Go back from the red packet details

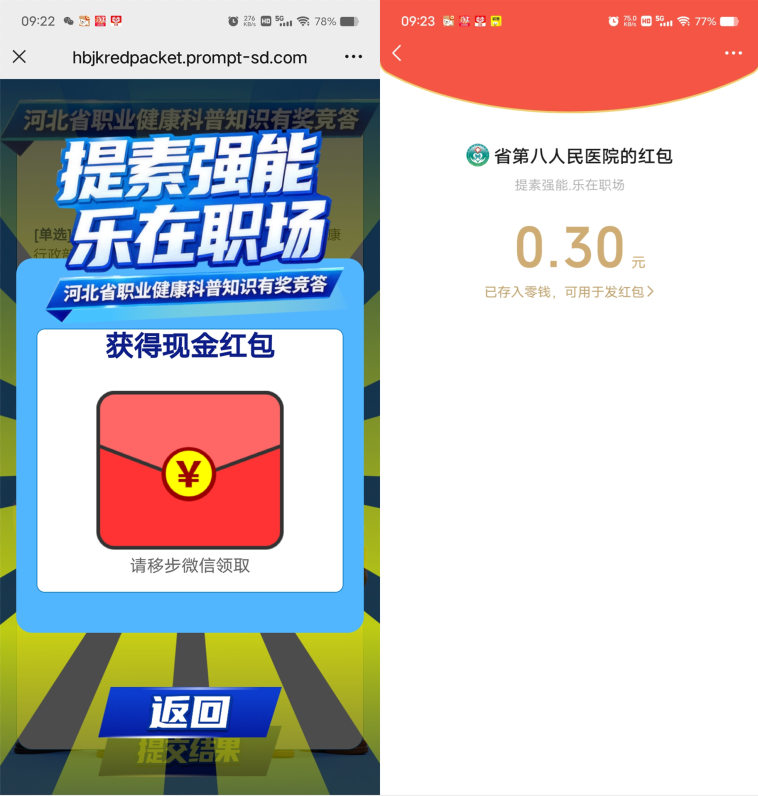click(397, 53)
